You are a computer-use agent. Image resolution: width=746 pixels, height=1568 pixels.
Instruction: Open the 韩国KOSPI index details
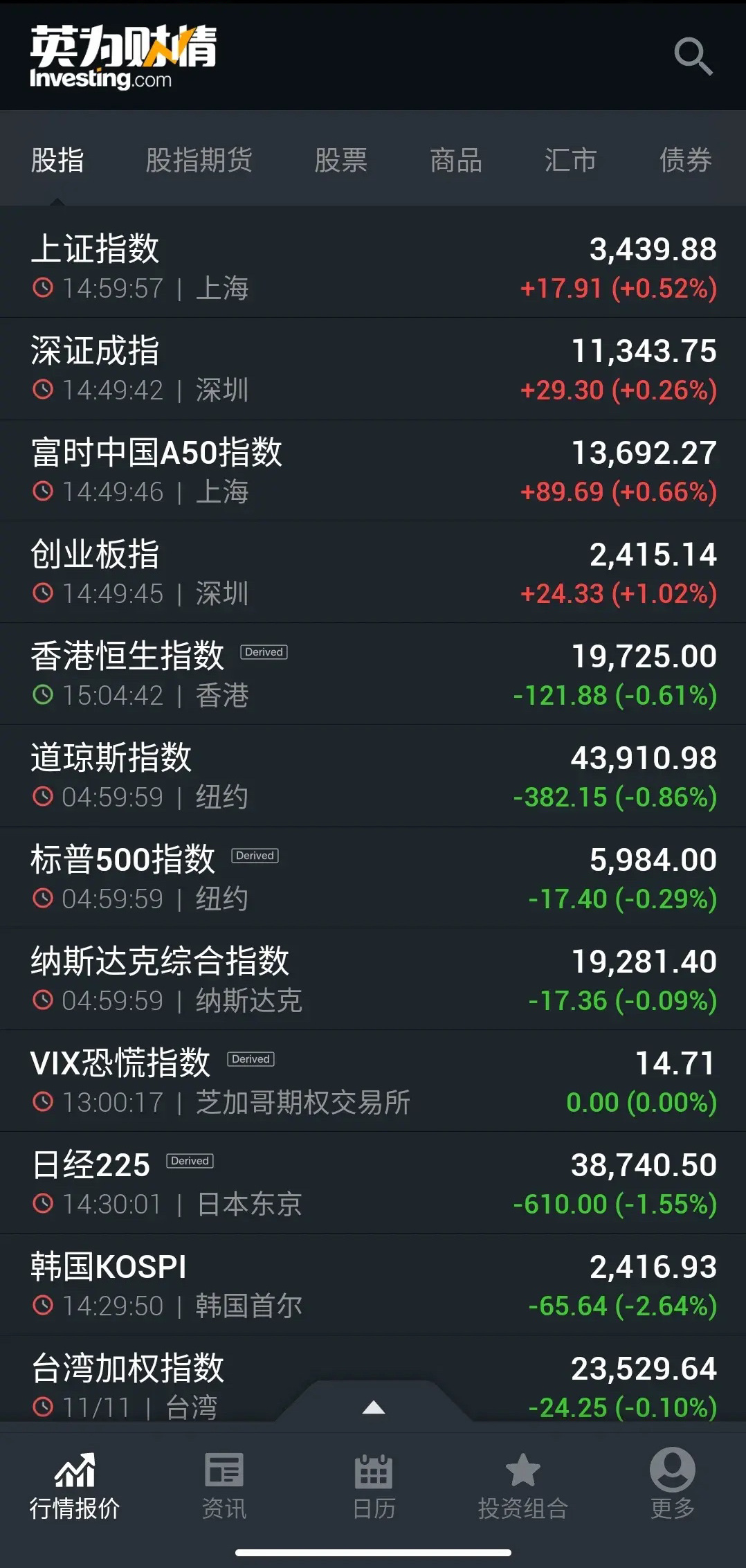click(373, 1284)
